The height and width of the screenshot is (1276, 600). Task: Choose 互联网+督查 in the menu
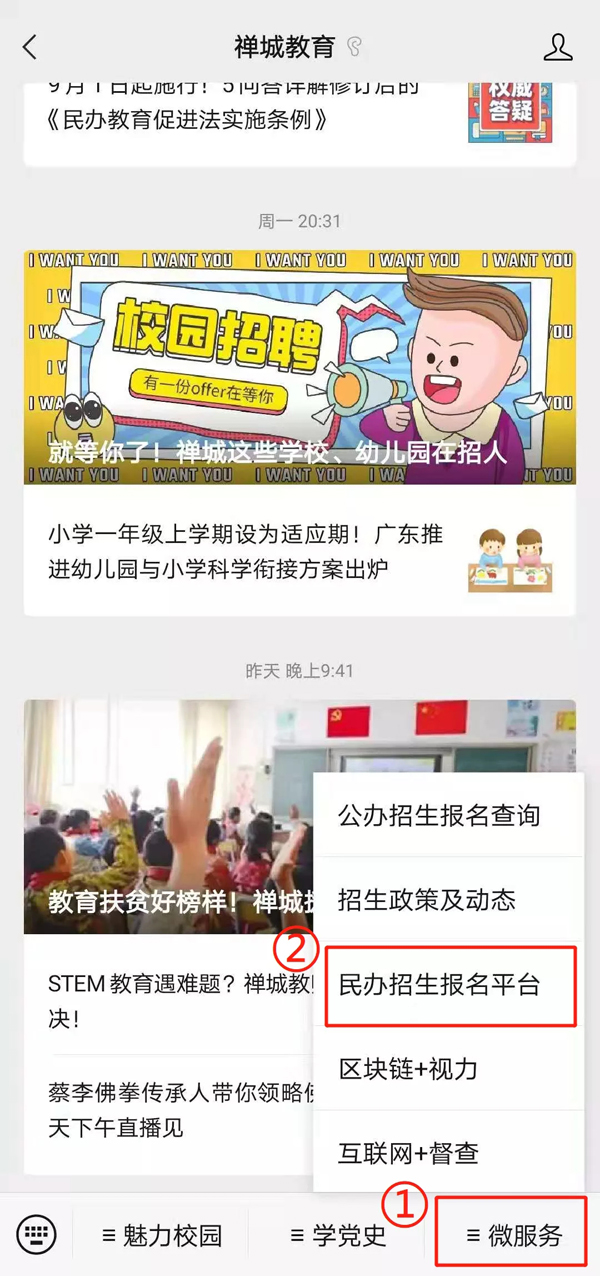pos(409,1152)
